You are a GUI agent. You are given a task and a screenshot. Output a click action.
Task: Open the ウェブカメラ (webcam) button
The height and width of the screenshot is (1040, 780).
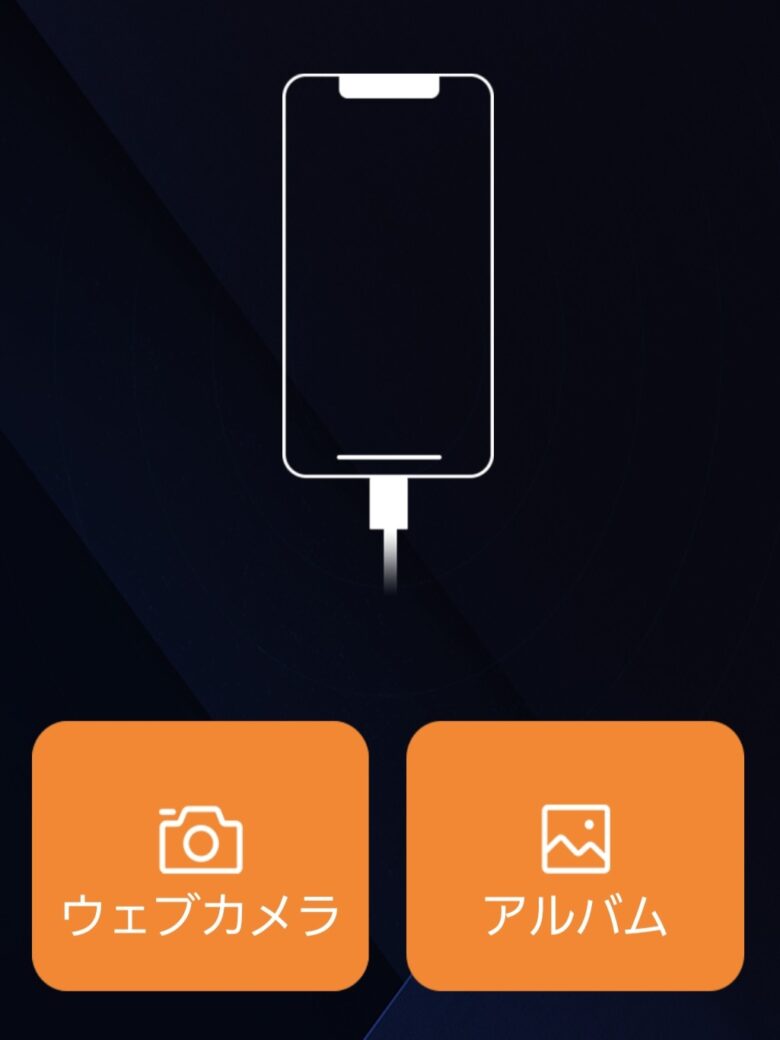pos(201,856)
